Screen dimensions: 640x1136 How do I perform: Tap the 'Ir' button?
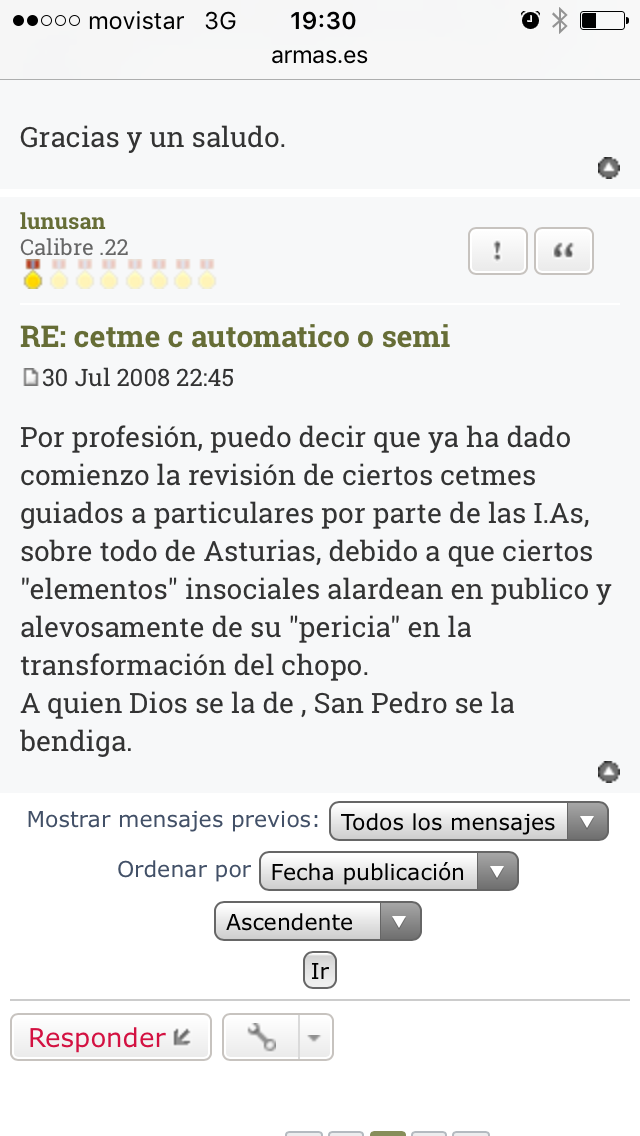point(320,971)
